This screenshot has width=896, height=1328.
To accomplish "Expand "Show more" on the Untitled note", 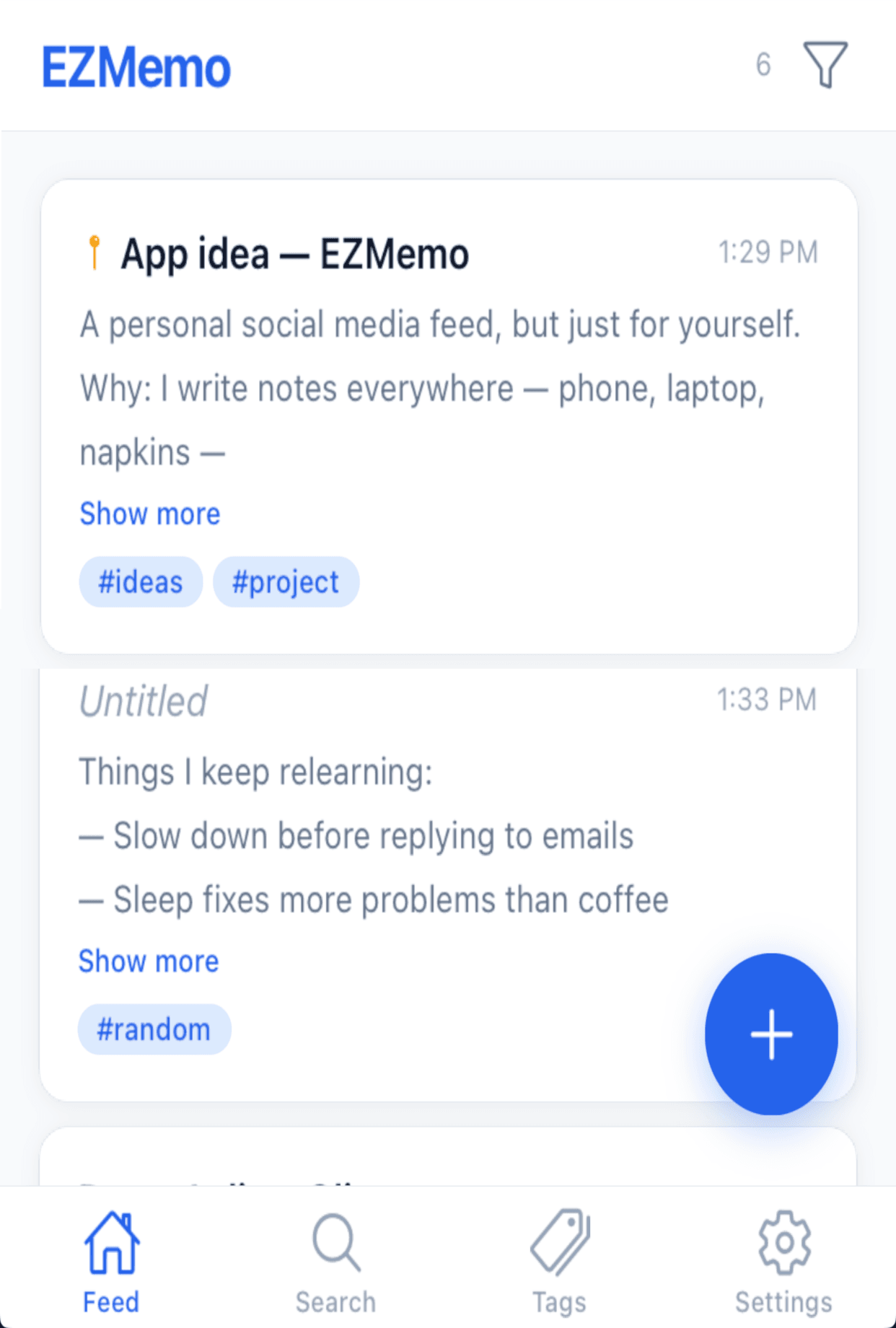I will point(148,960).
